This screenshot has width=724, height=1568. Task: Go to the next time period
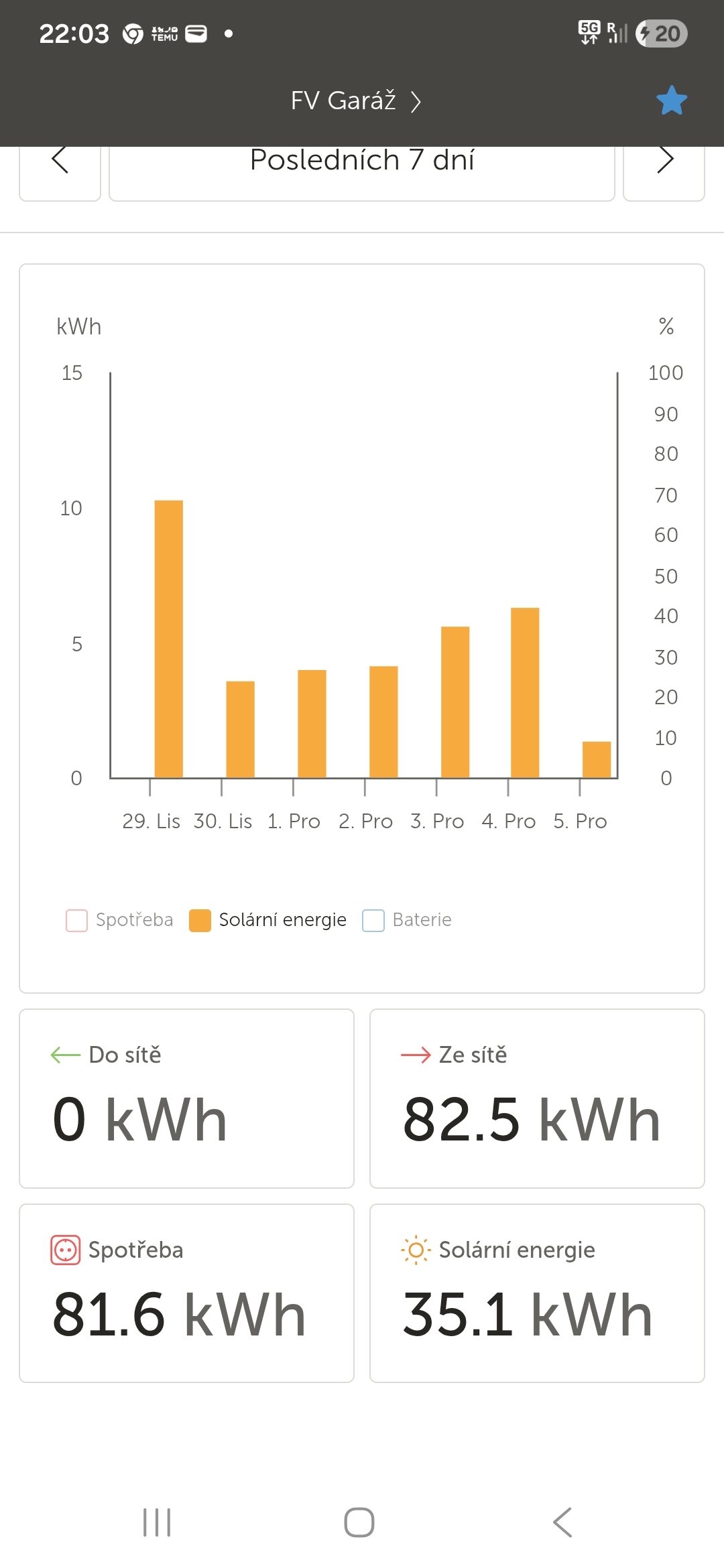[664, 168]
